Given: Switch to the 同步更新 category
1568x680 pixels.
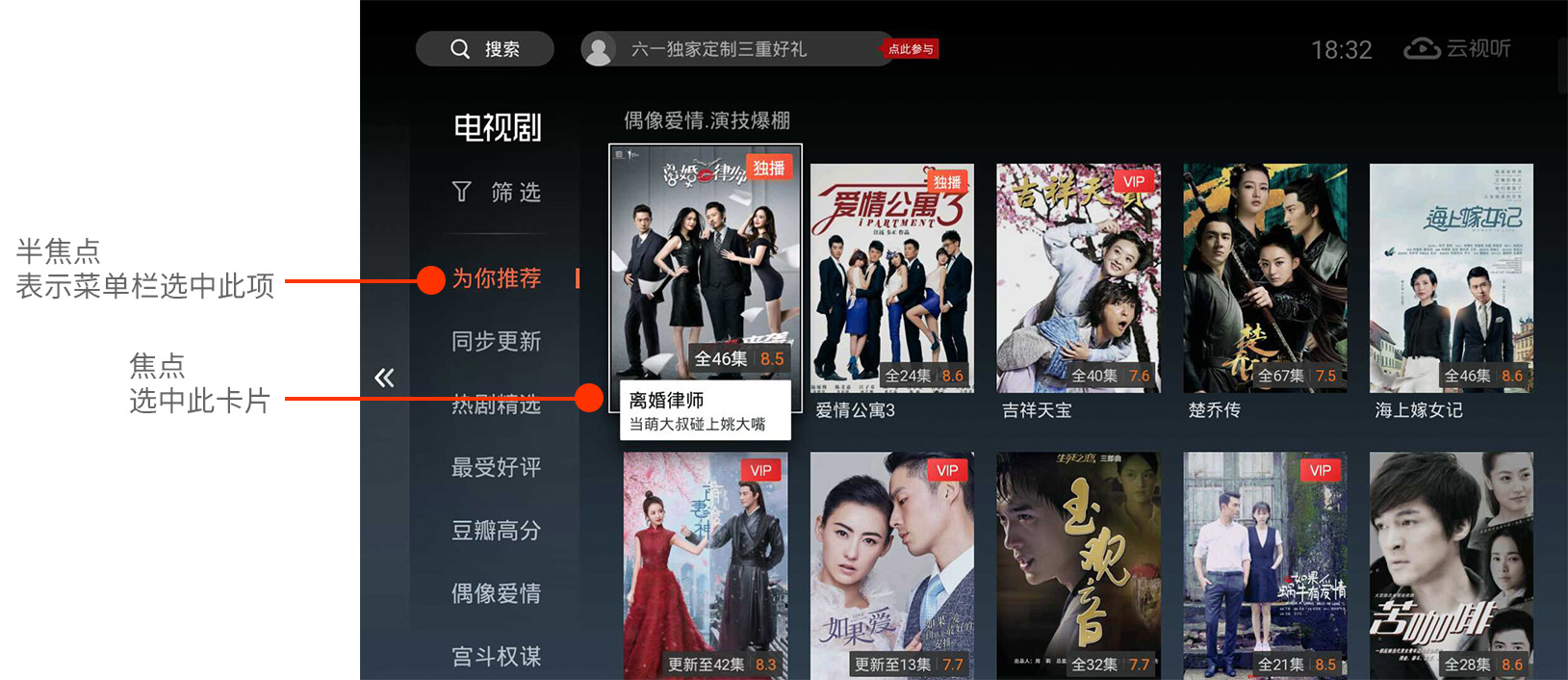Looking at the screenshot, I should (497, 341).
